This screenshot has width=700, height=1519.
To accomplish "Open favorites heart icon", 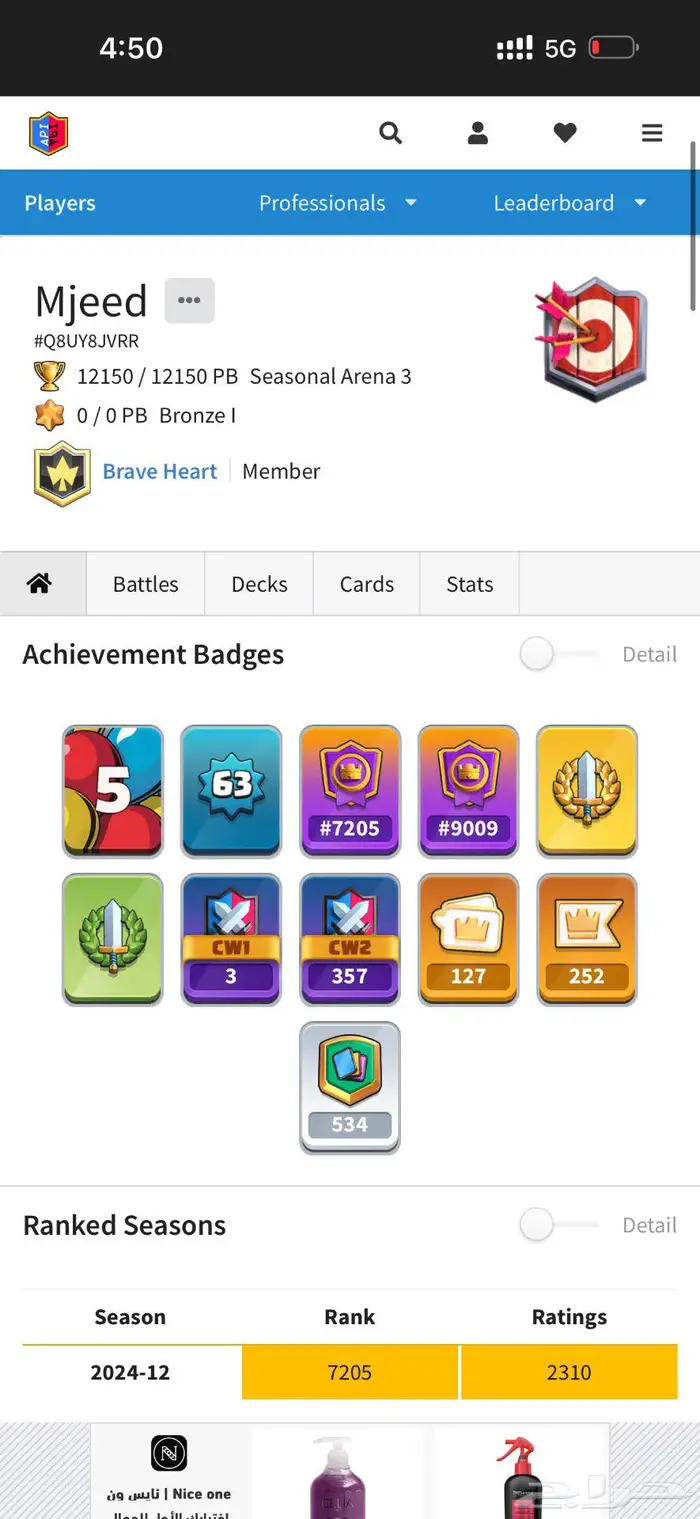I will (565, 133).
